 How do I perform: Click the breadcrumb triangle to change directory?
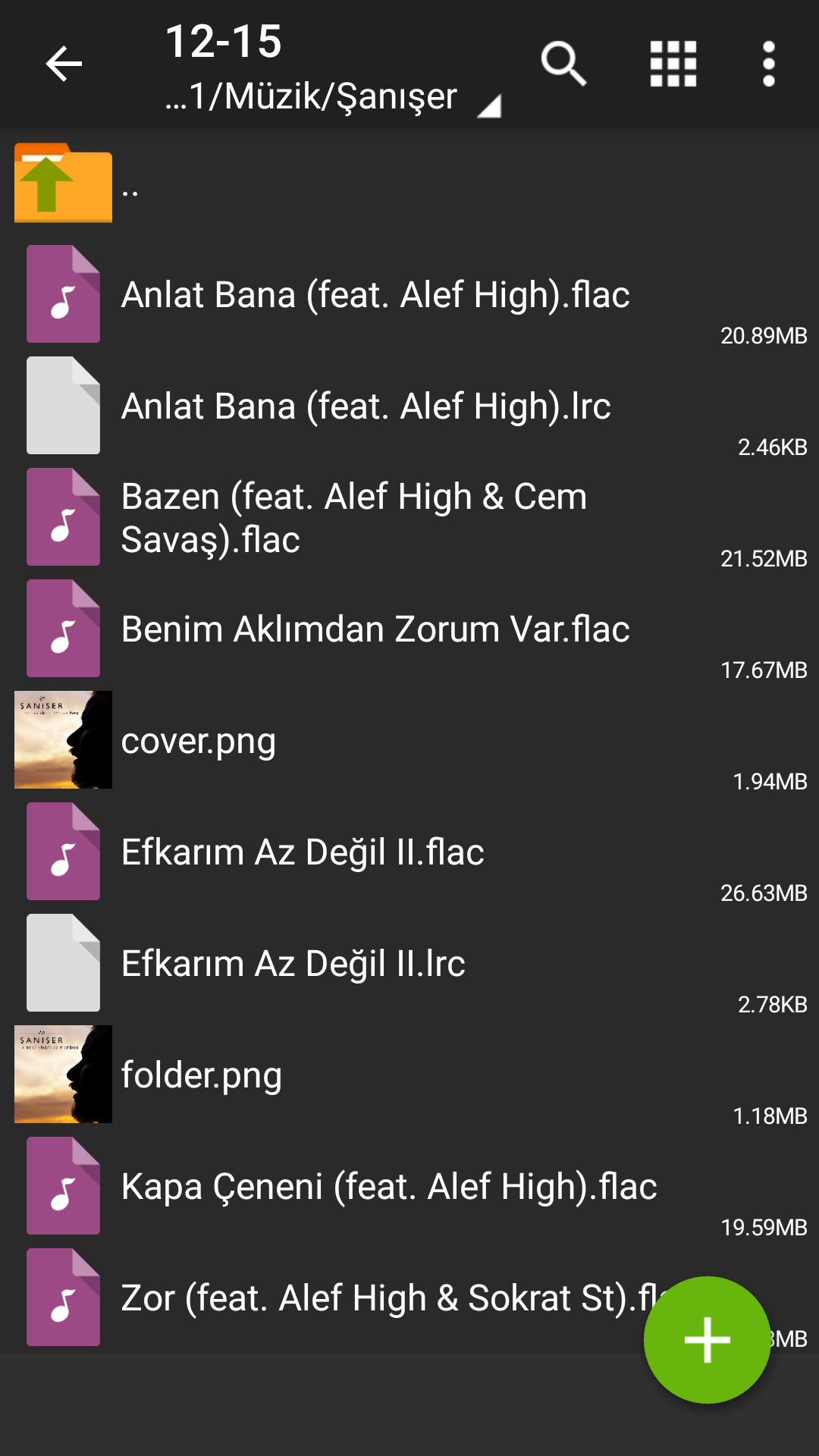coord(490,106)
